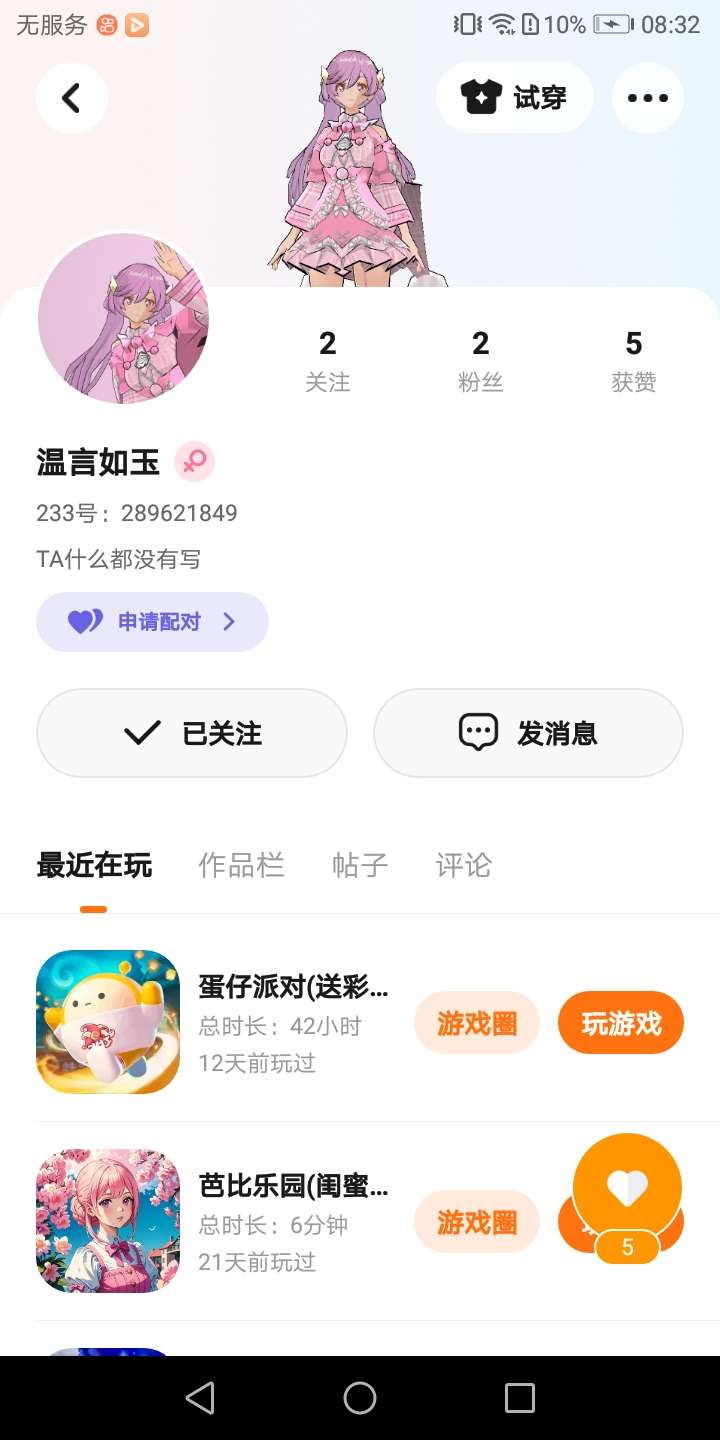Screen dimensions: 720x1440
Task: Tap the 试穿 try-on button
Action: [x=515, y=98]
